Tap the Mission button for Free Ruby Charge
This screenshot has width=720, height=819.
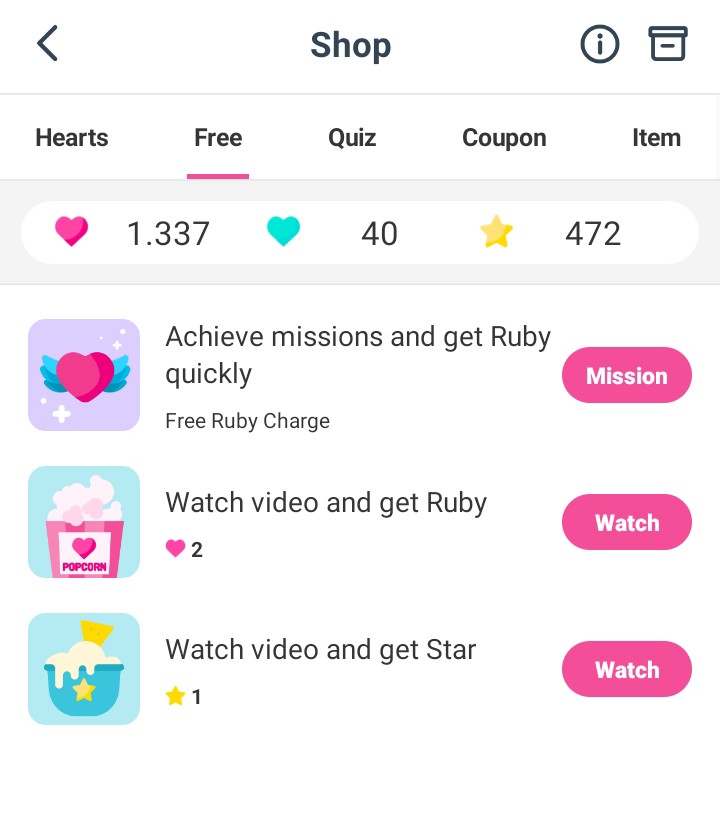(626, 376)
